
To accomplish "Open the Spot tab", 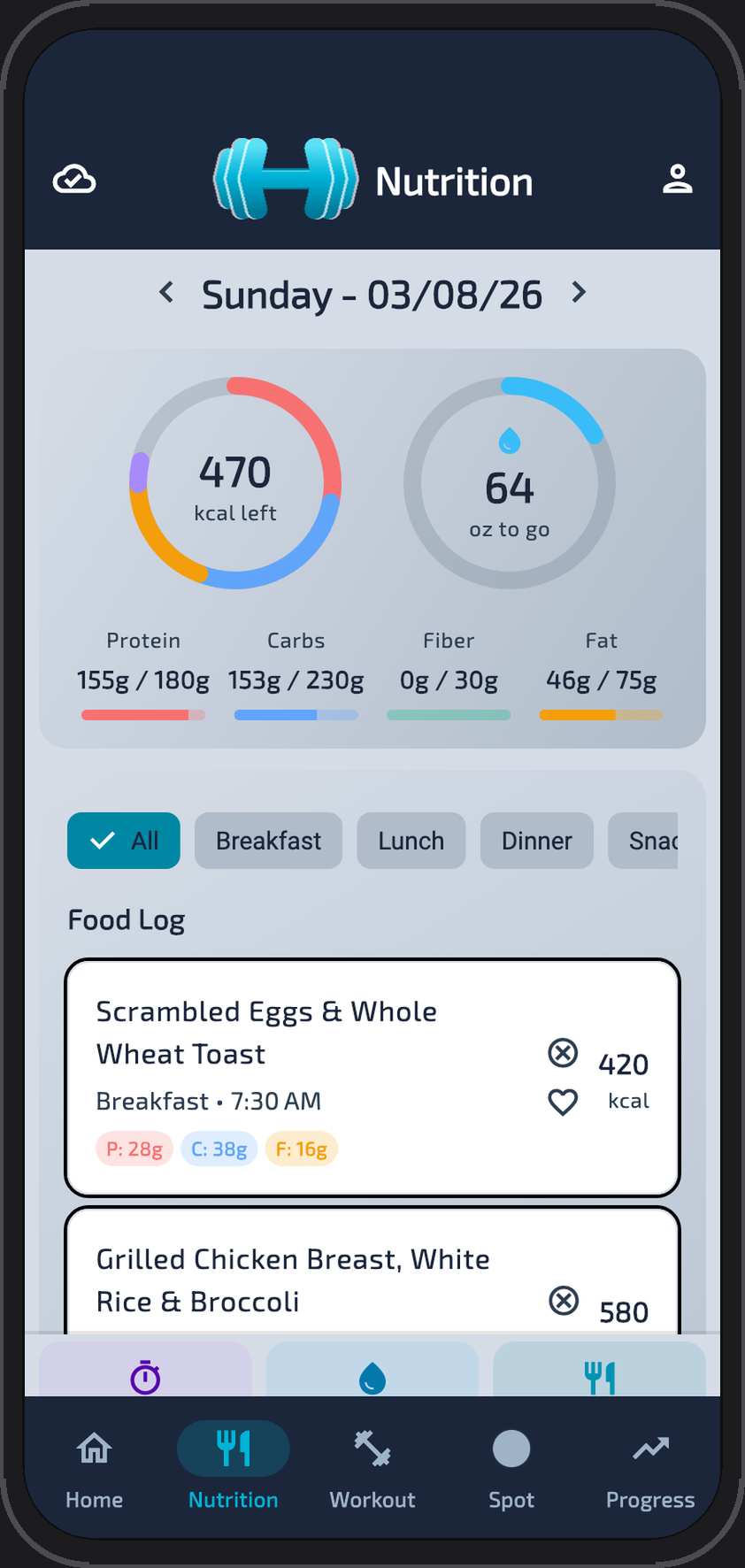I will [511, 1464].
